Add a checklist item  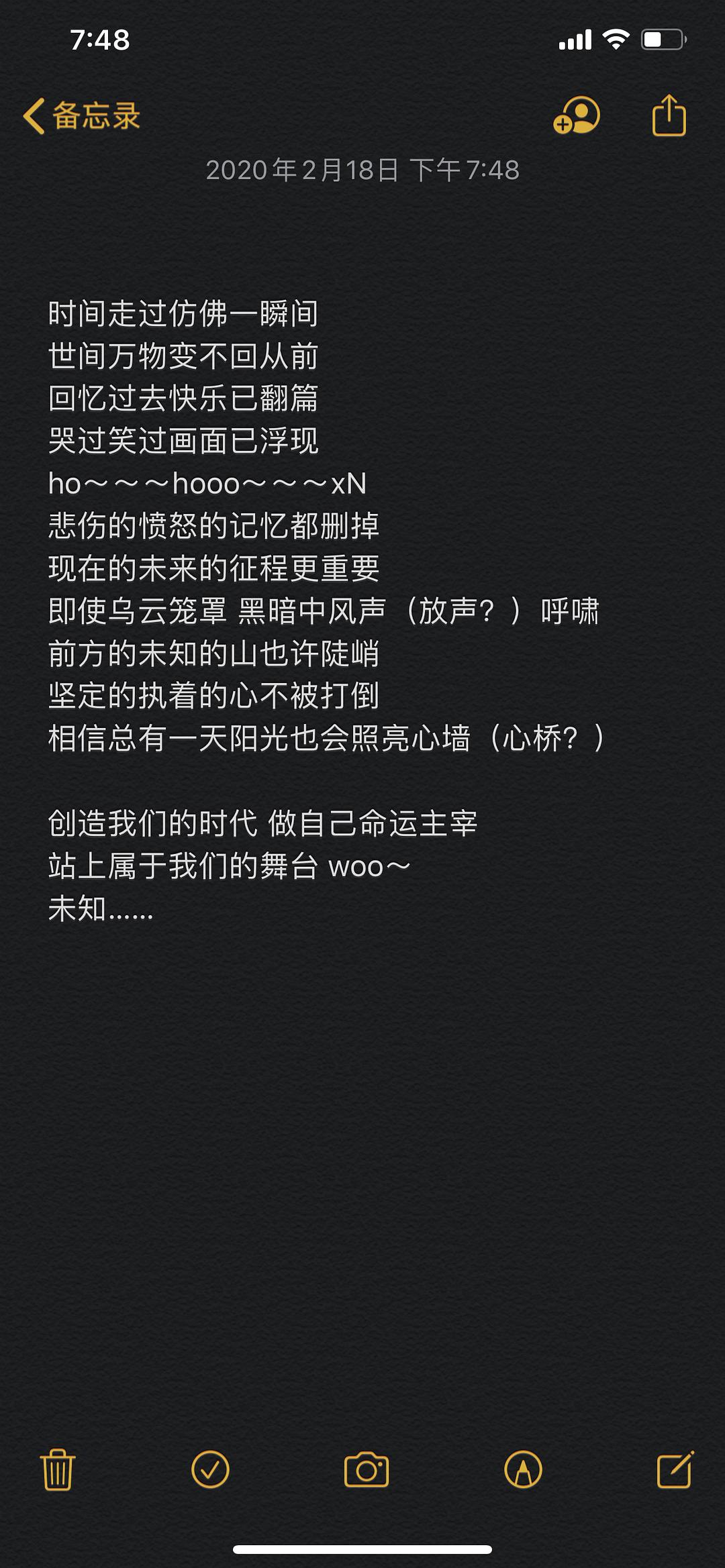click(x=210, y=1469)
